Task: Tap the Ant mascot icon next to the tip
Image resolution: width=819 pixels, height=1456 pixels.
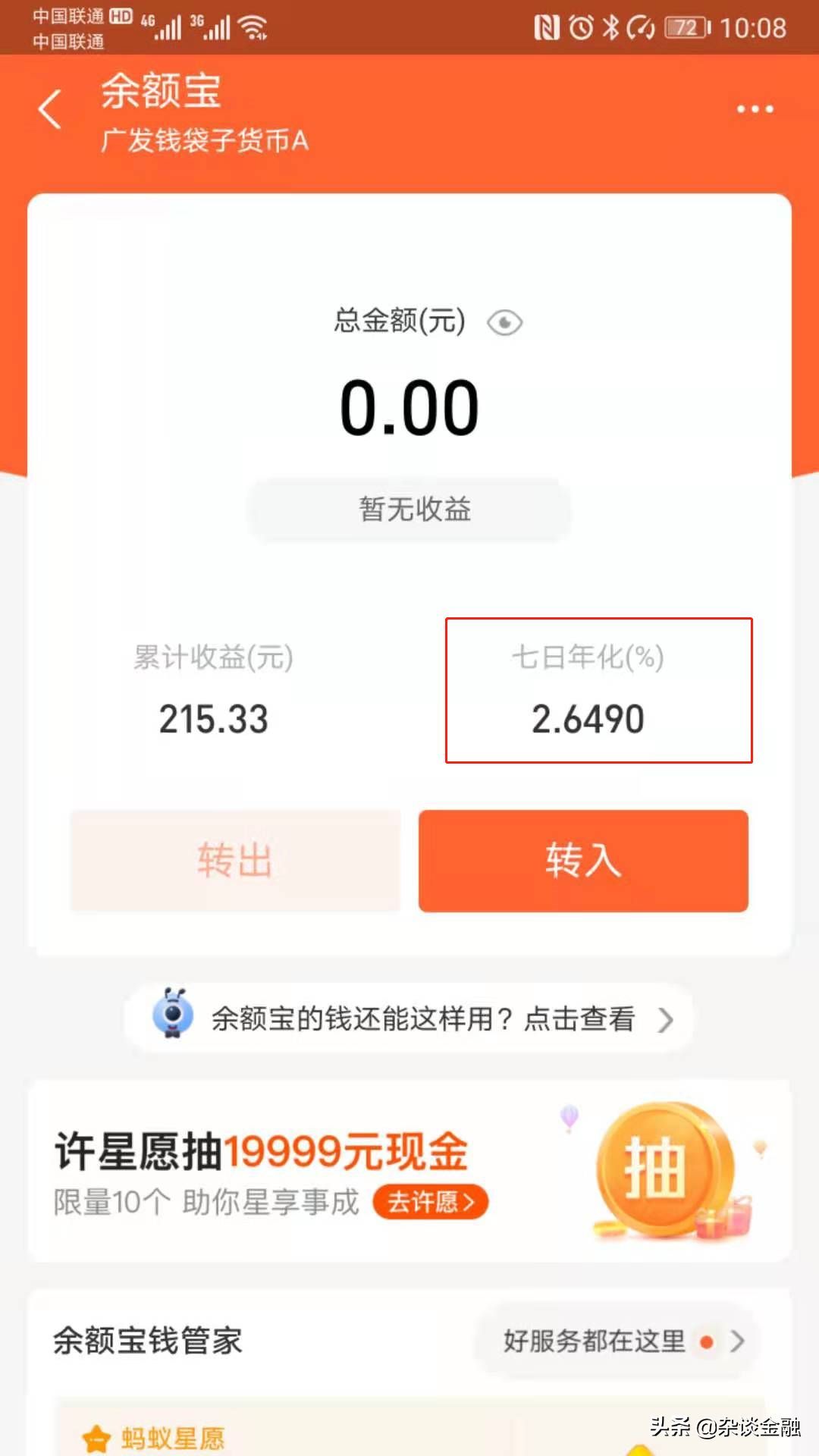Action: (171, 1020)
